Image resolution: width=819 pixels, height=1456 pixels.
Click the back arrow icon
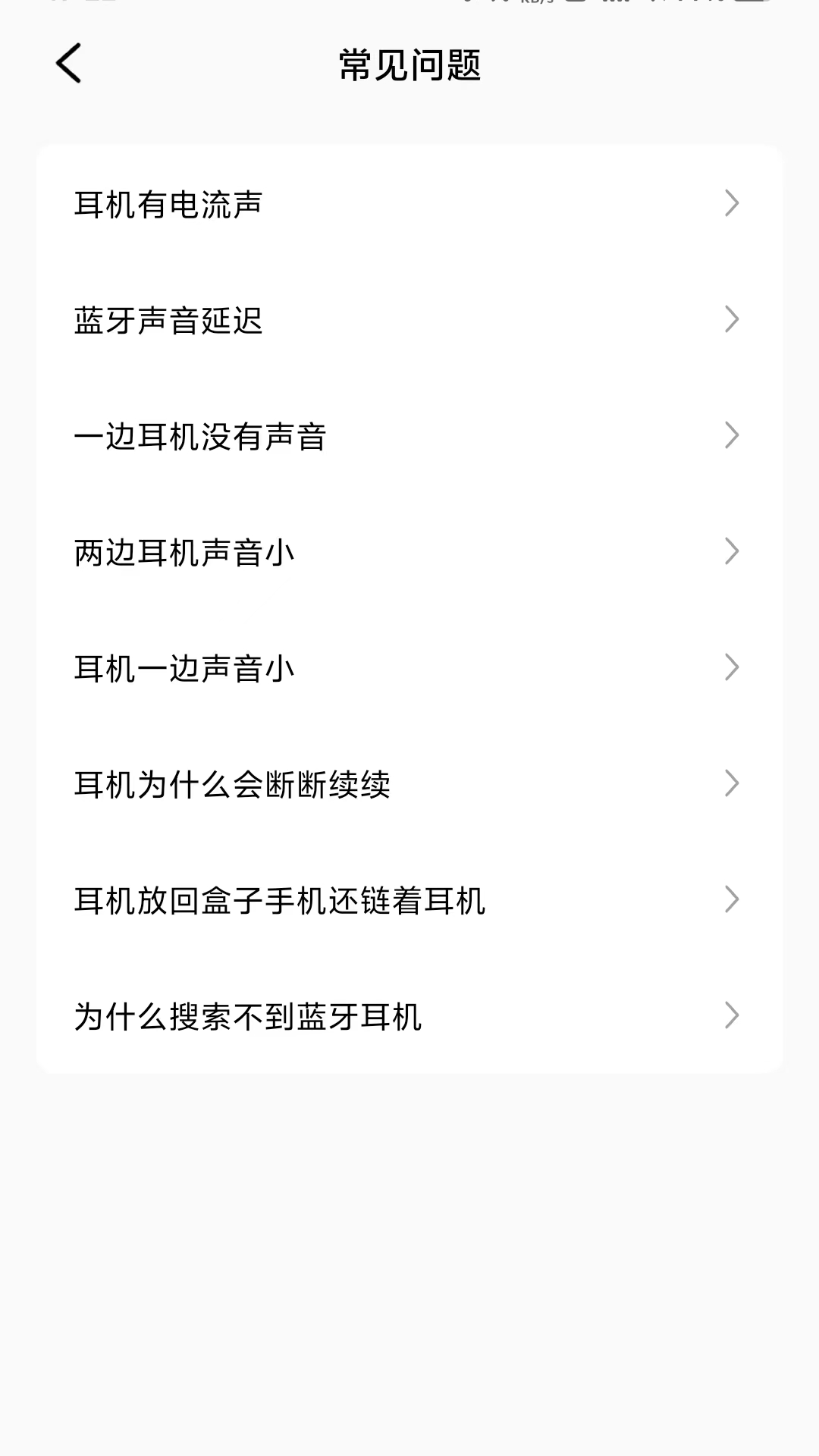[69, 64]
